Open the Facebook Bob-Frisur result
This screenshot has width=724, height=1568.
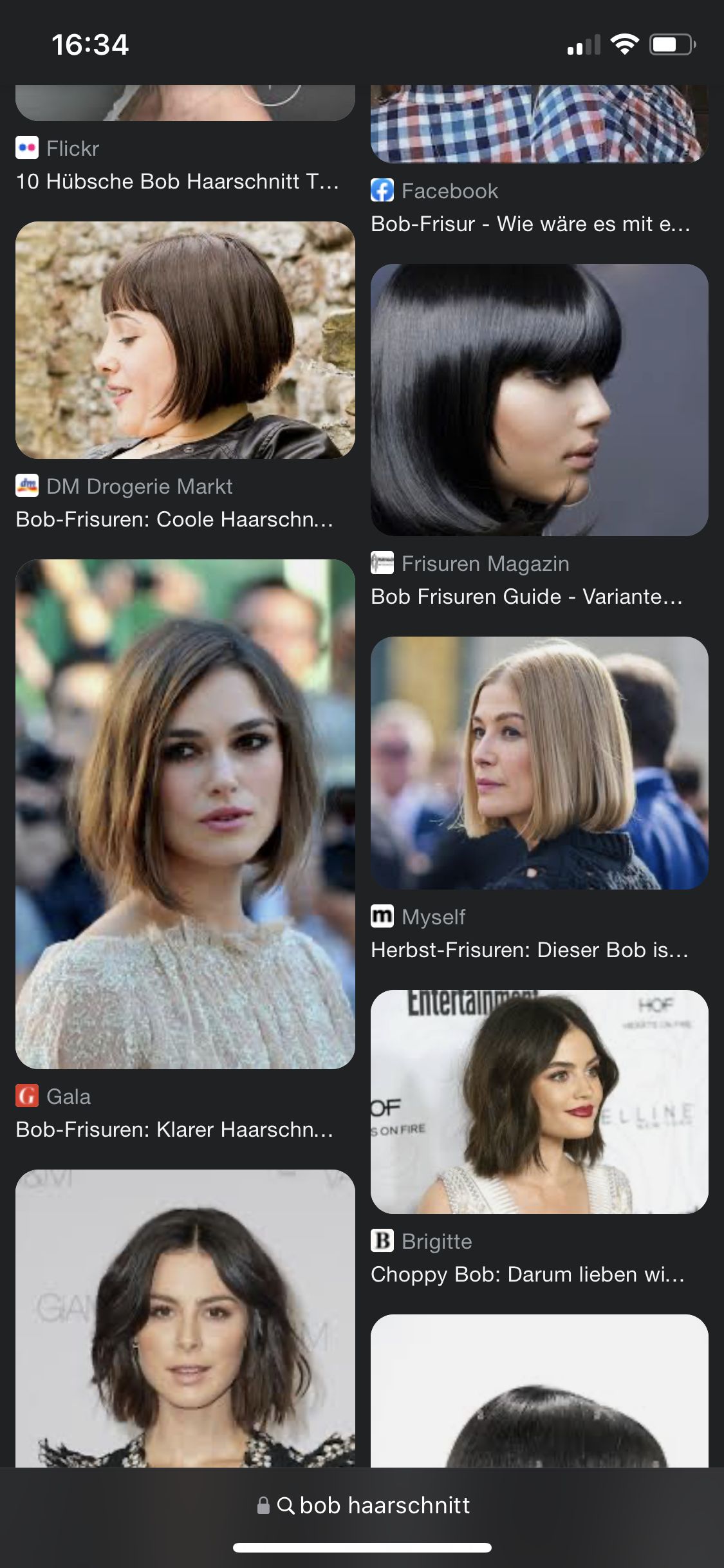point(530,224)
